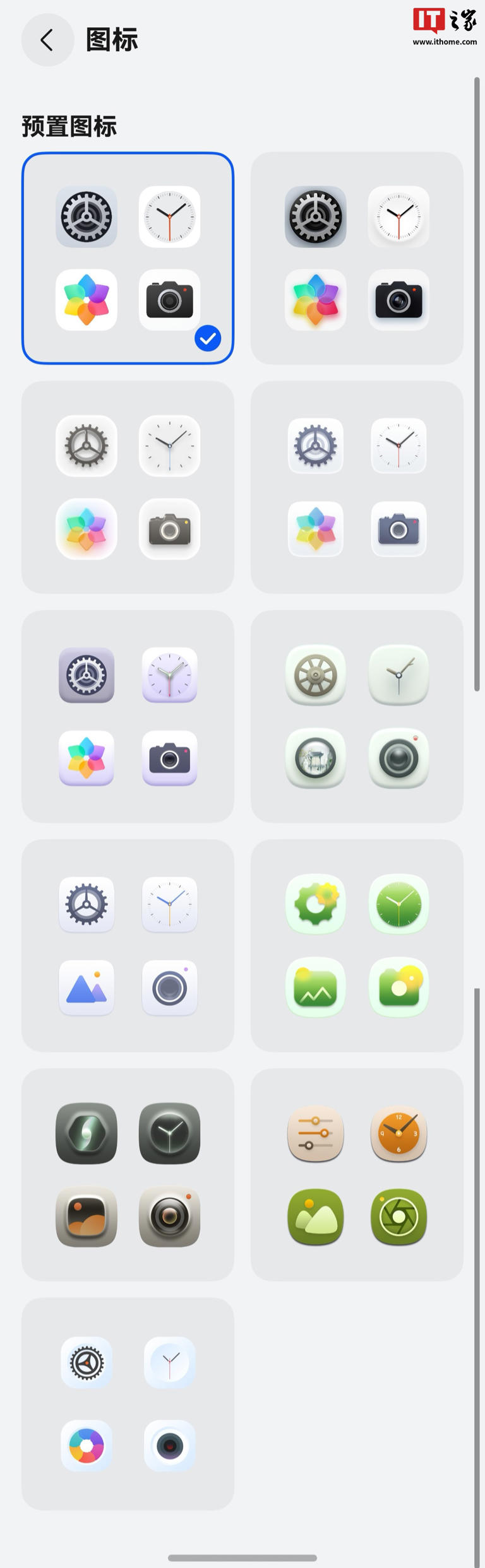
Task: Pick the dark metallic gray icon pack
Action: click(x=128, y=1174)
